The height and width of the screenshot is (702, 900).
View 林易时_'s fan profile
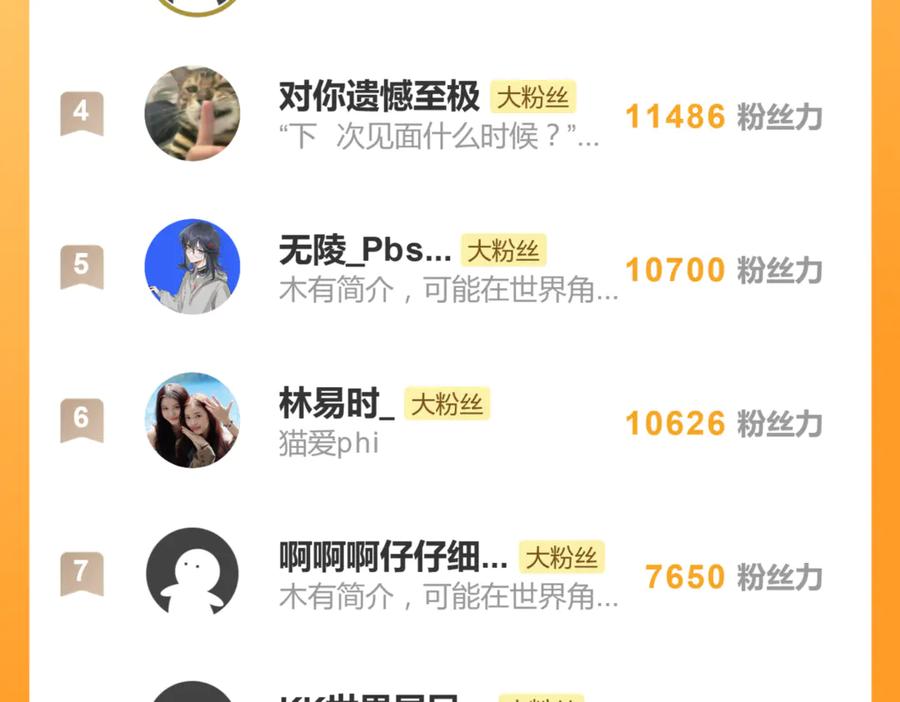tap(336, 405)
